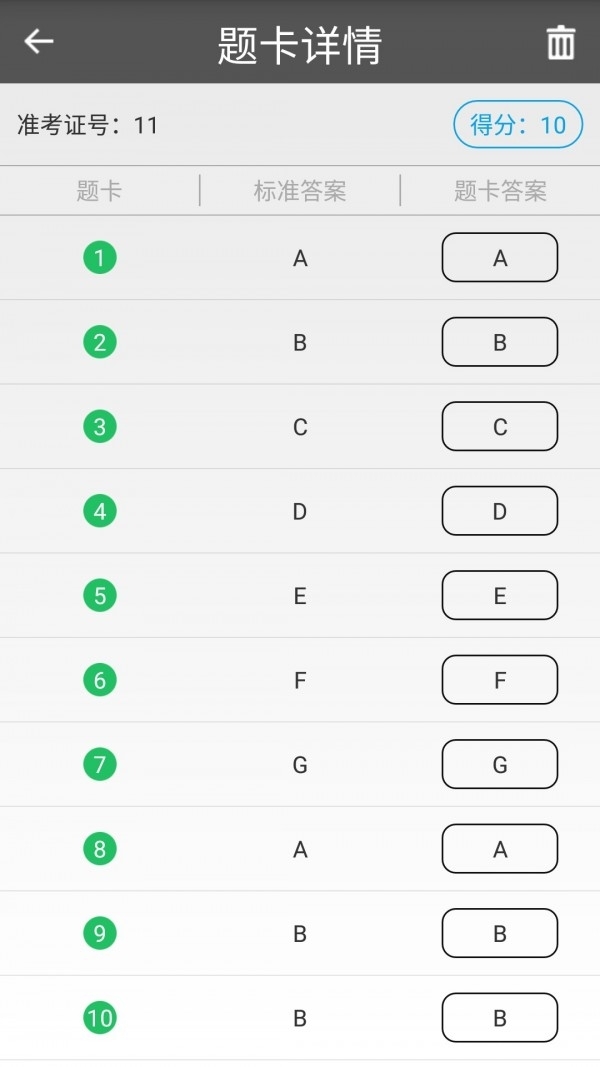
Task: Delete this answer card with trash icon
Action: [560, 43]
